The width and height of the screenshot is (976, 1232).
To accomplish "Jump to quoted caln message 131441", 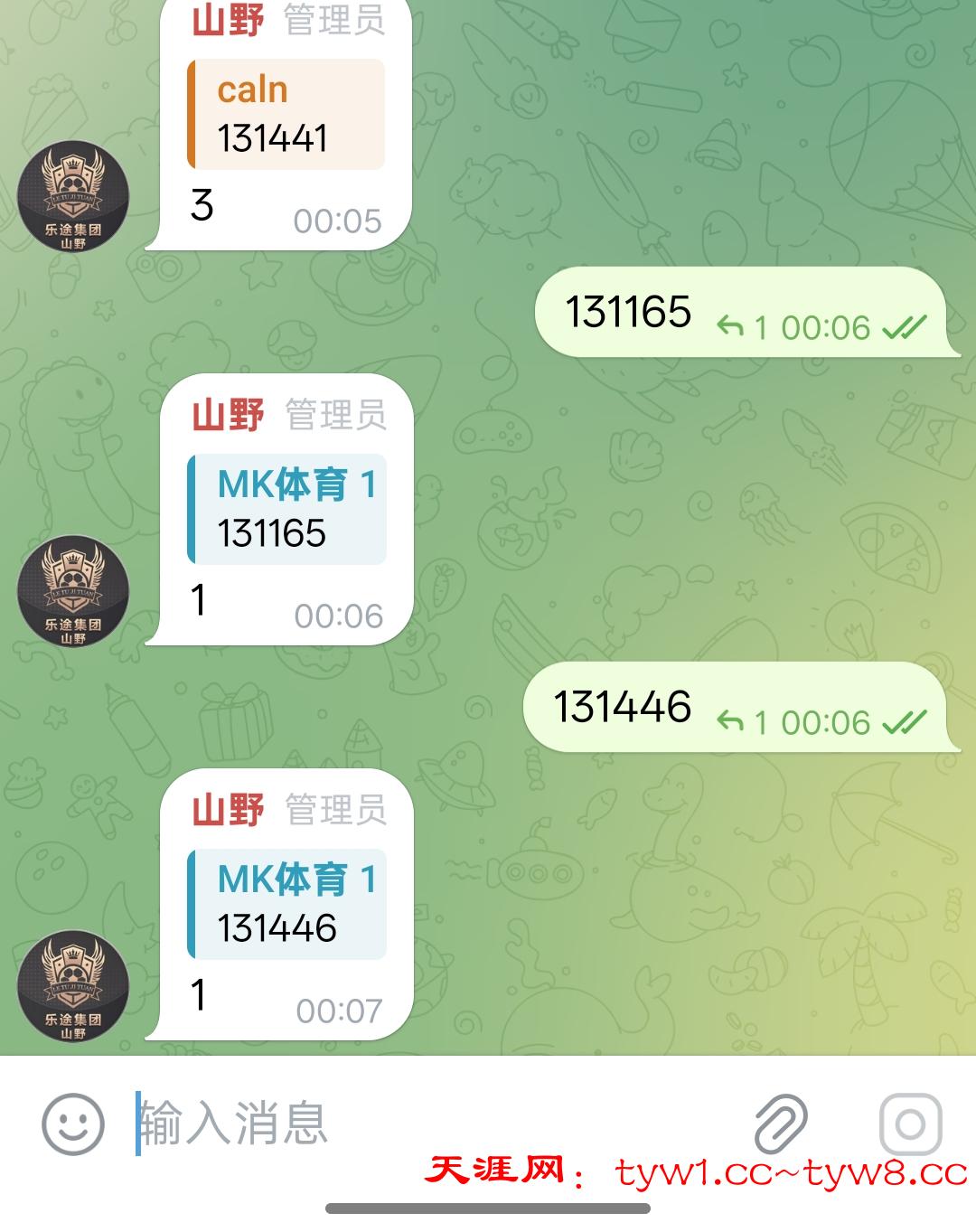I will 286,115.
